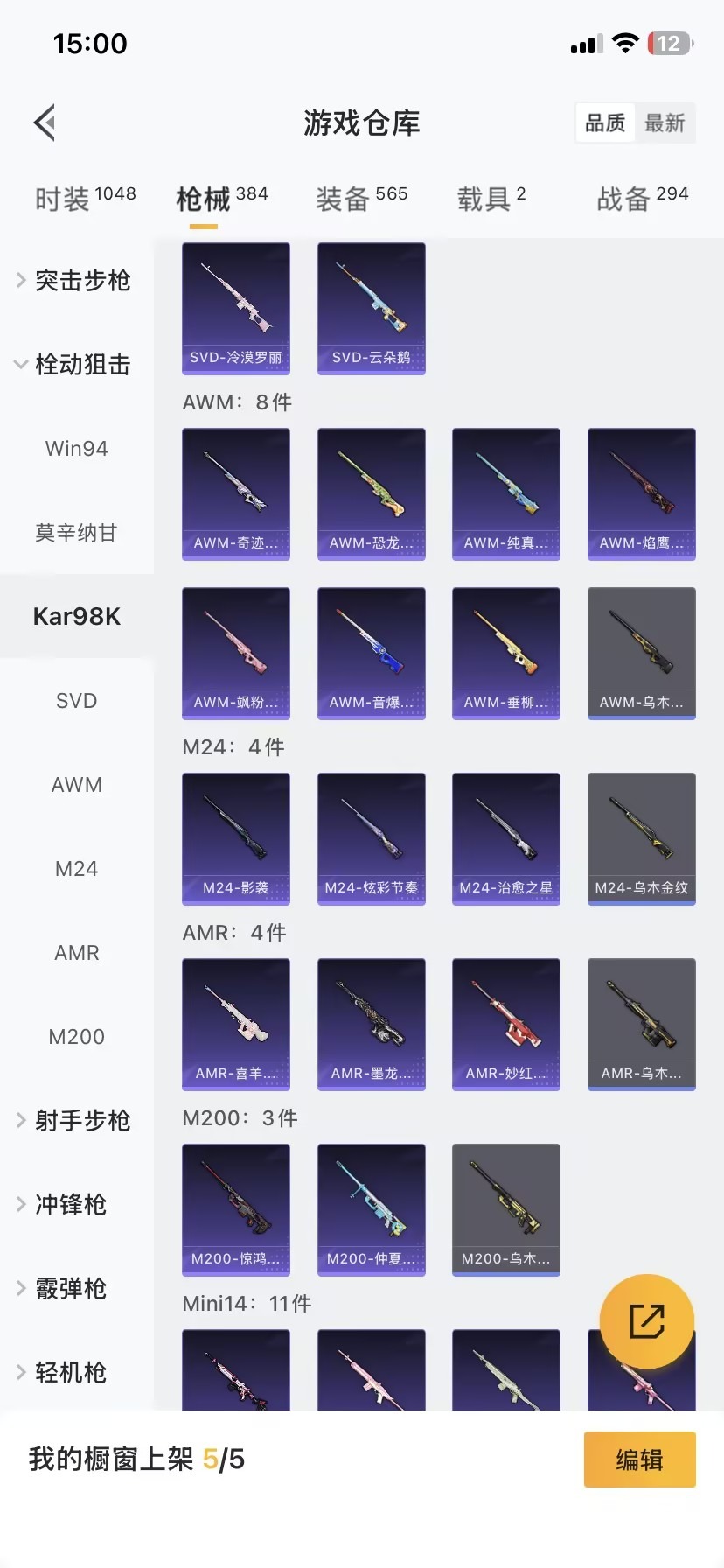Go back from 游戏仓库
This screenshot has height=1568, width=724.
coord(45,122)
